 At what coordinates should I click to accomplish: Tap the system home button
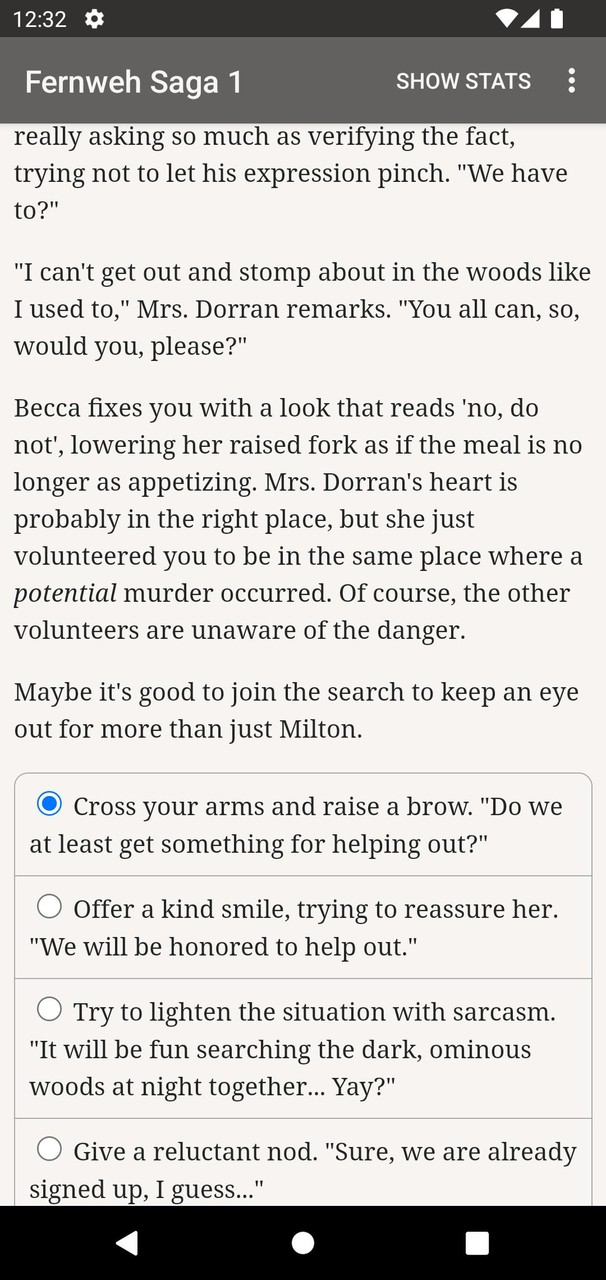(302, 1242)
